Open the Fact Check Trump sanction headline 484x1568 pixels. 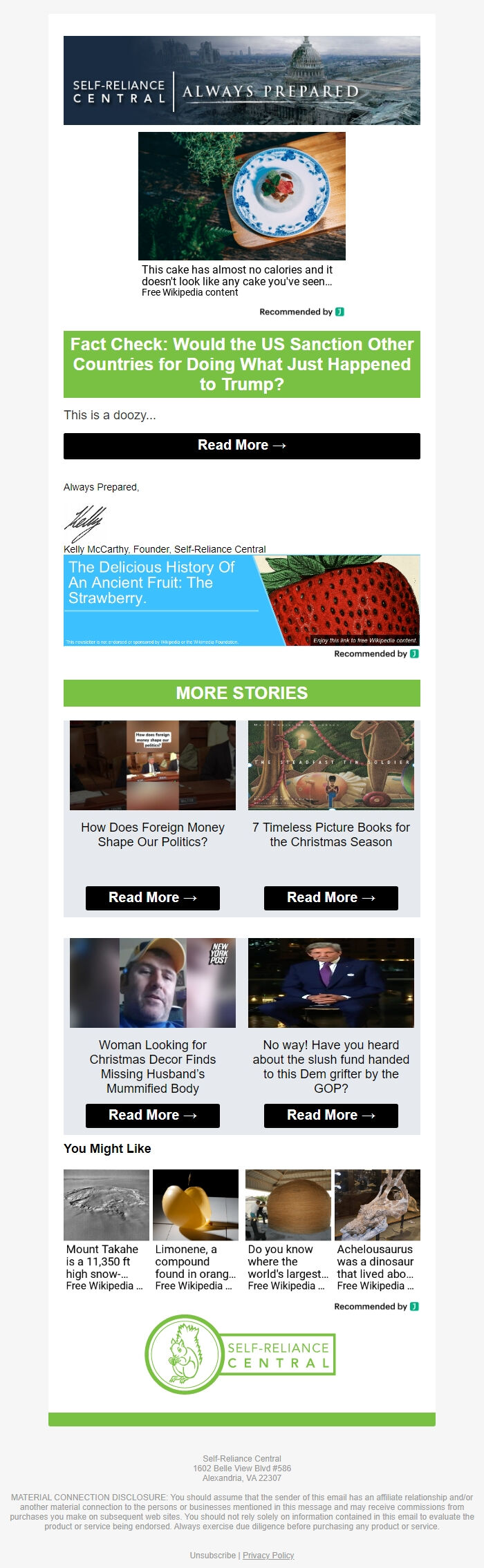(241, 364)
